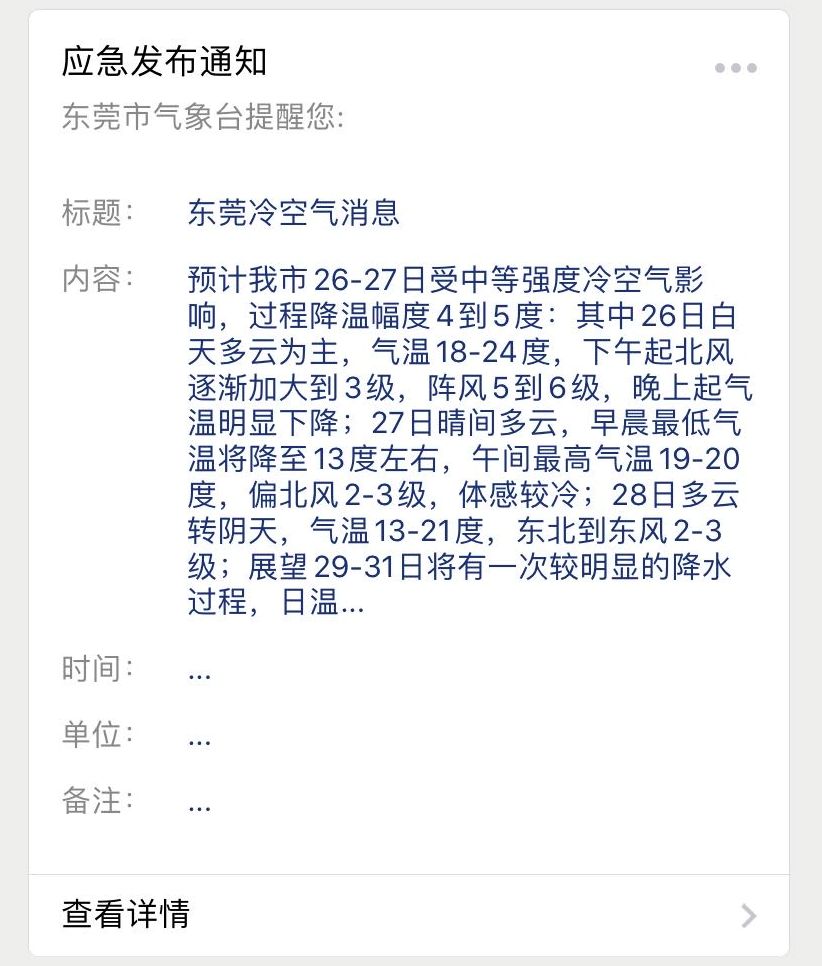Viewport: 822px width, 966px height.
Task: Expand the truncated 时间 field ellipsis
Action: coord(199,671)
